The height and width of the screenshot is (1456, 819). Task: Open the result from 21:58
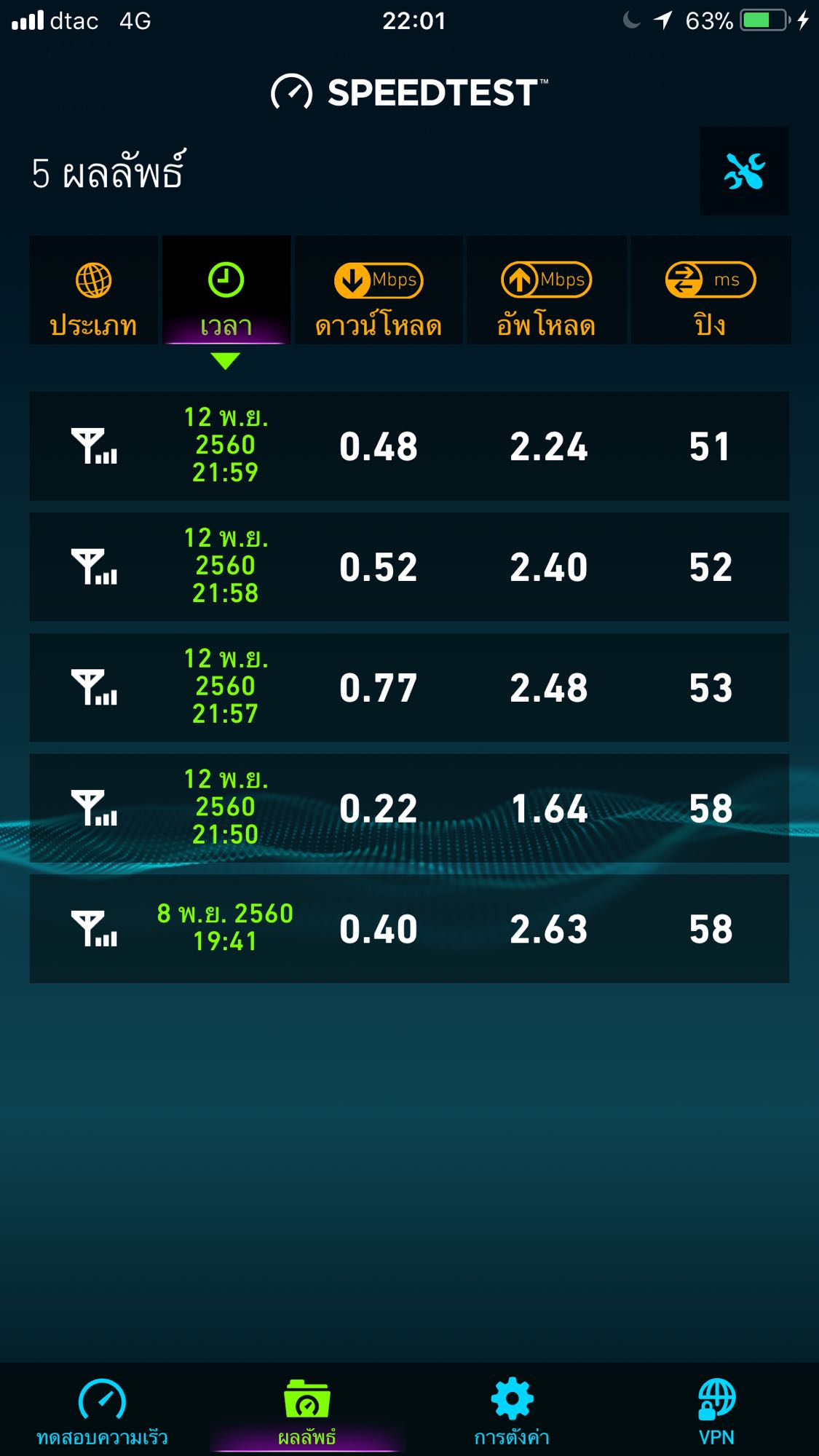(409, 567)
